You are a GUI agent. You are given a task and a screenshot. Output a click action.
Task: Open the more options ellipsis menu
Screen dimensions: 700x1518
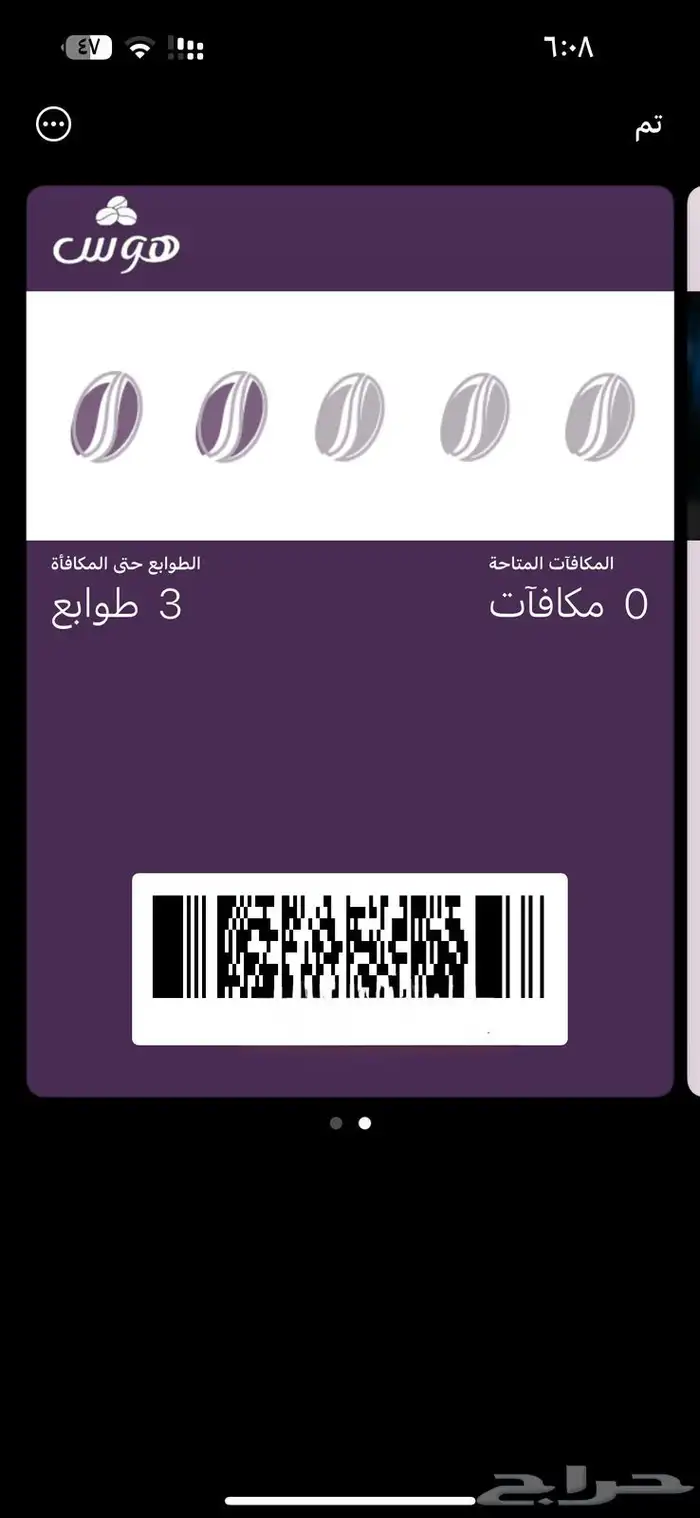[54, 125]
